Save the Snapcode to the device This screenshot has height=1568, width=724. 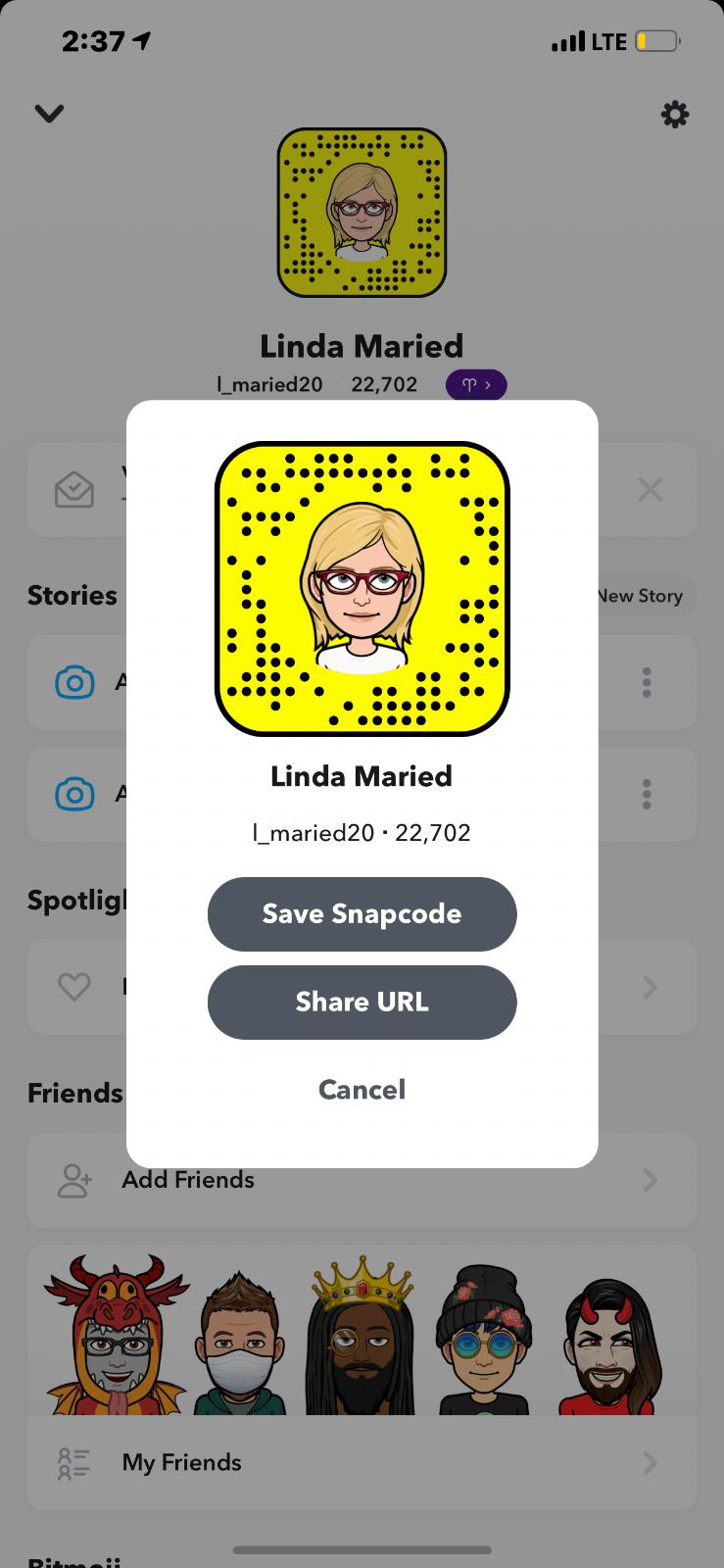tap(362, 913)
